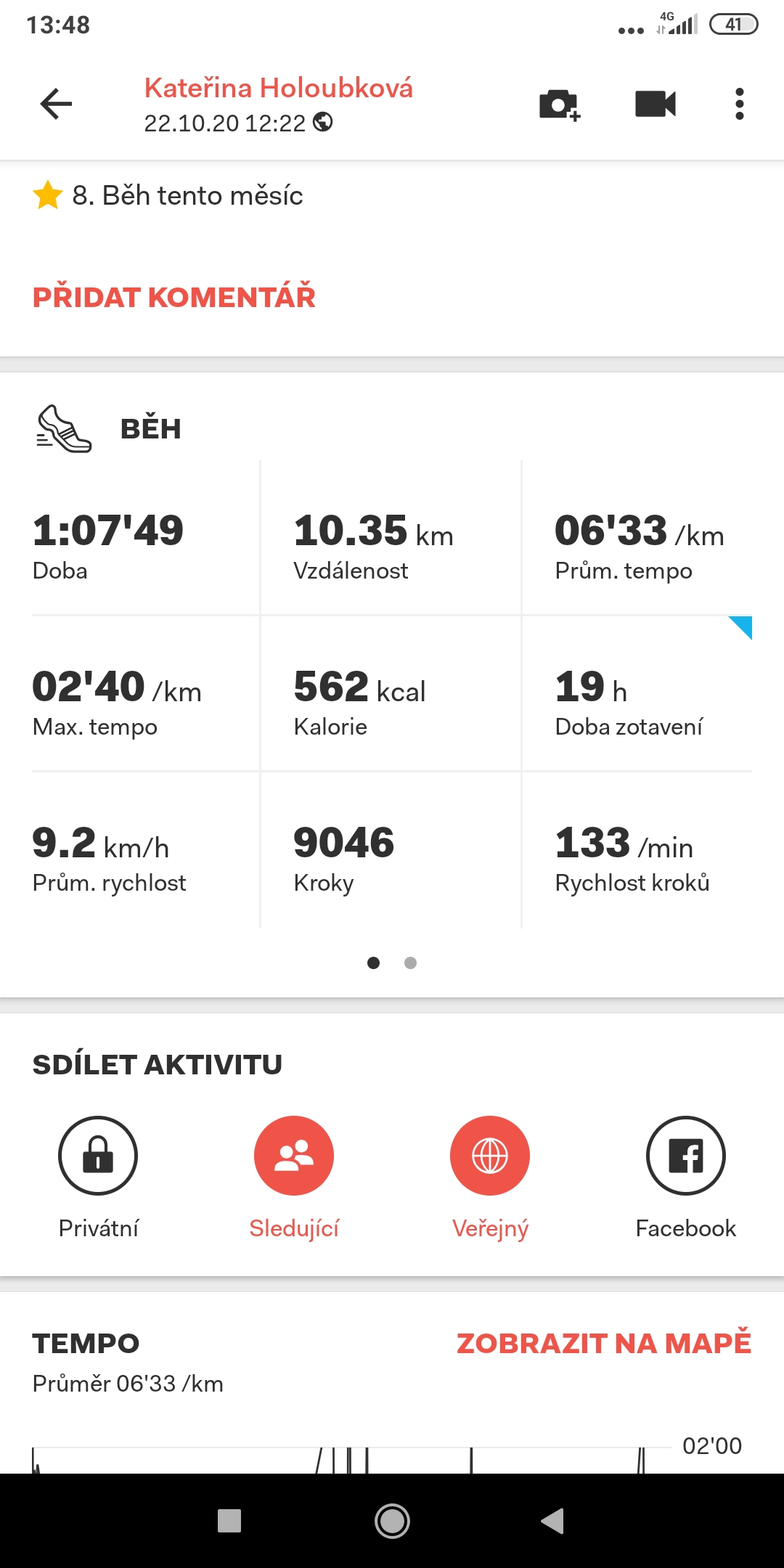Open Kateřina Holoubková's profile
The height and width of the screenshot is (1568, 784).
point(278,88)
